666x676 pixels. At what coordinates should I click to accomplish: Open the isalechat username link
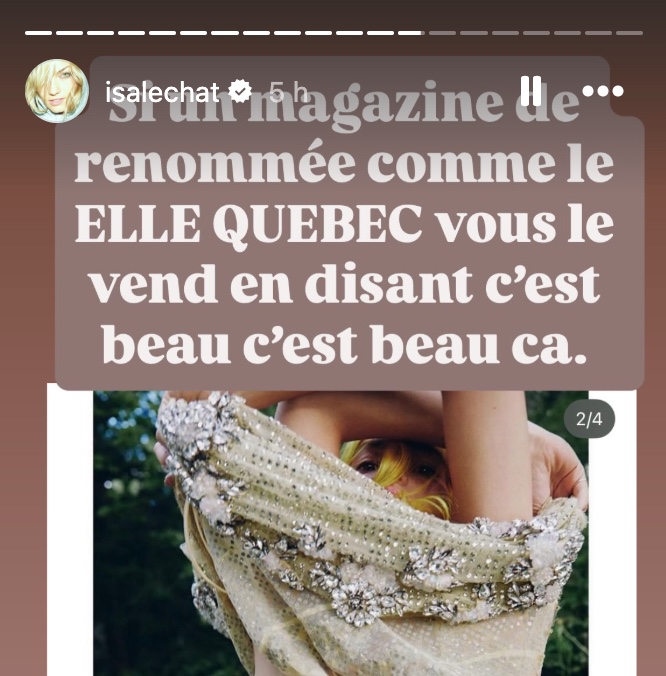(x=162, y=93)
